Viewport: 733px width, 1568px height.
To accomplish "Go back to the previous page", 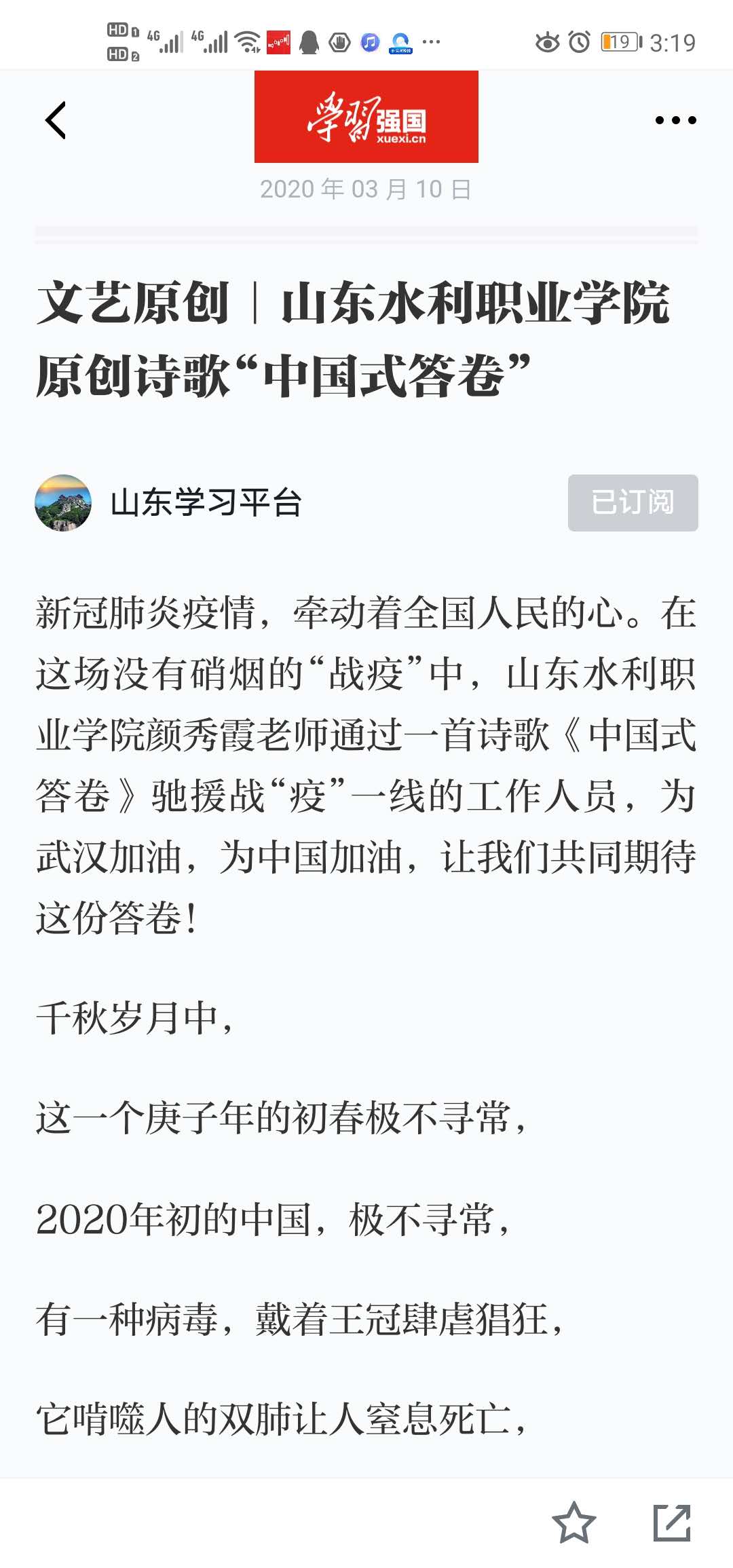I will [x=56, y=120].
